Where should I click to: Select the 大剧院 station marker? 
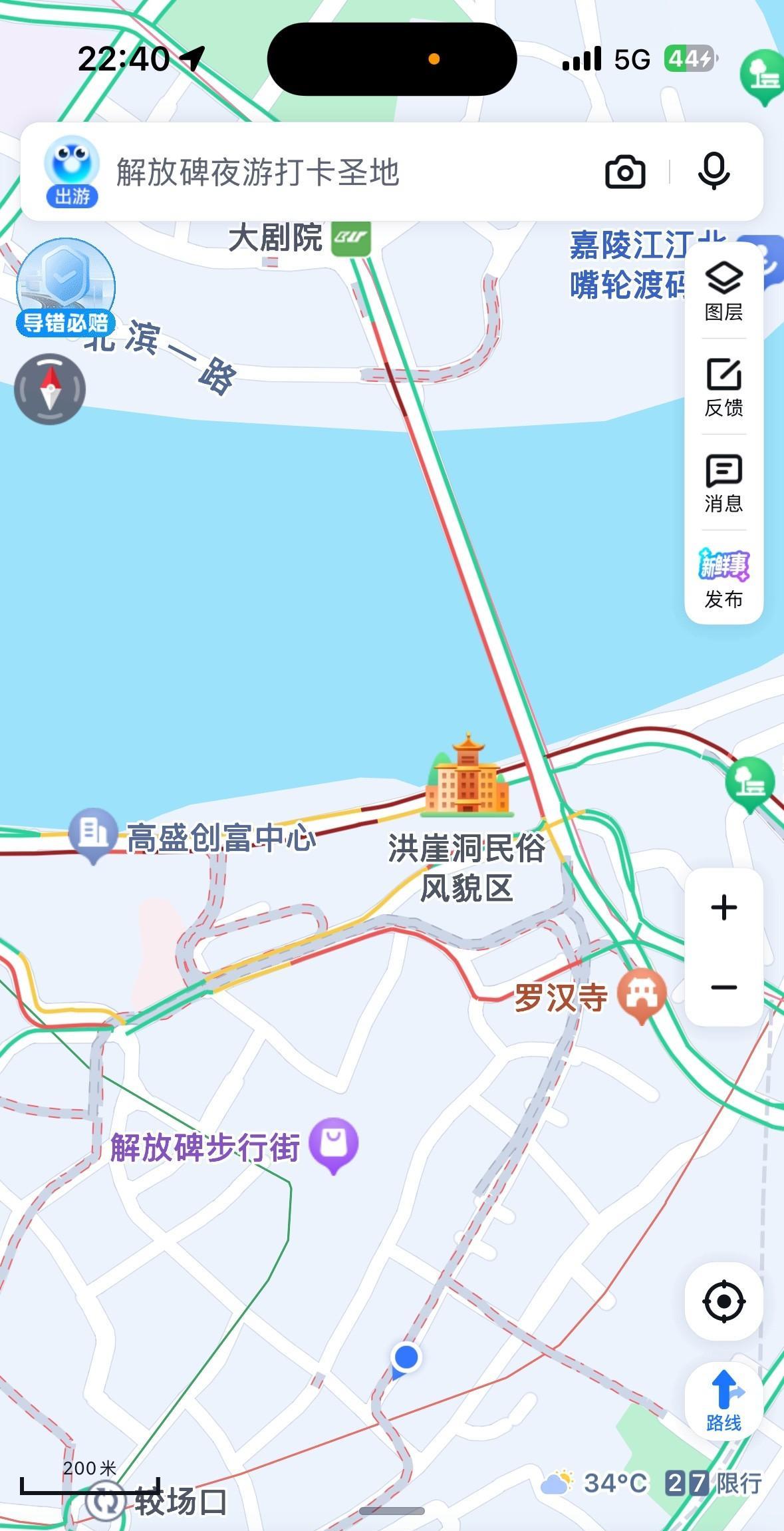350,238
